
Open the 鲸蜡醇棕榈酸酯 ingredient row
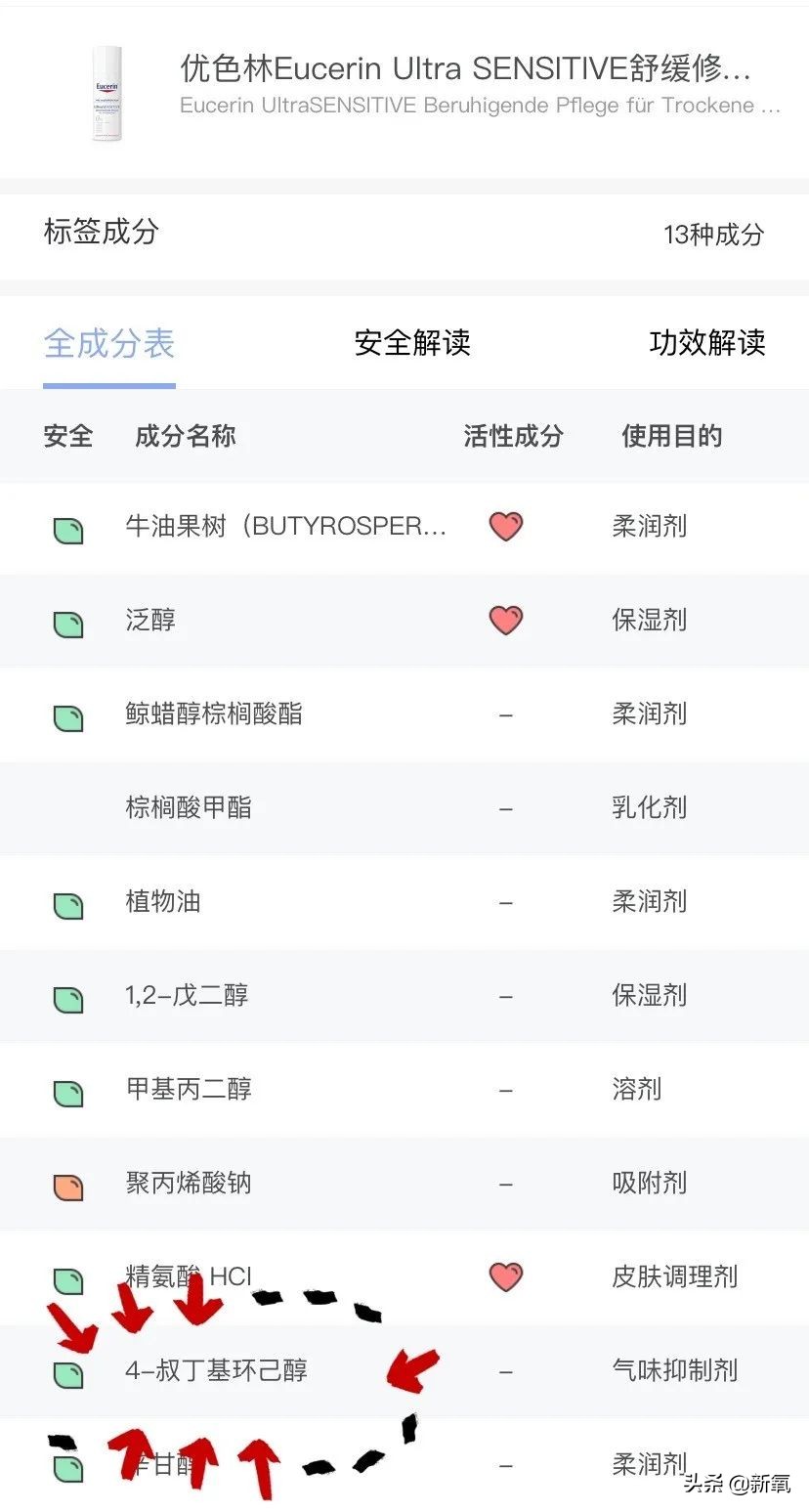click(x=404, y=714)
